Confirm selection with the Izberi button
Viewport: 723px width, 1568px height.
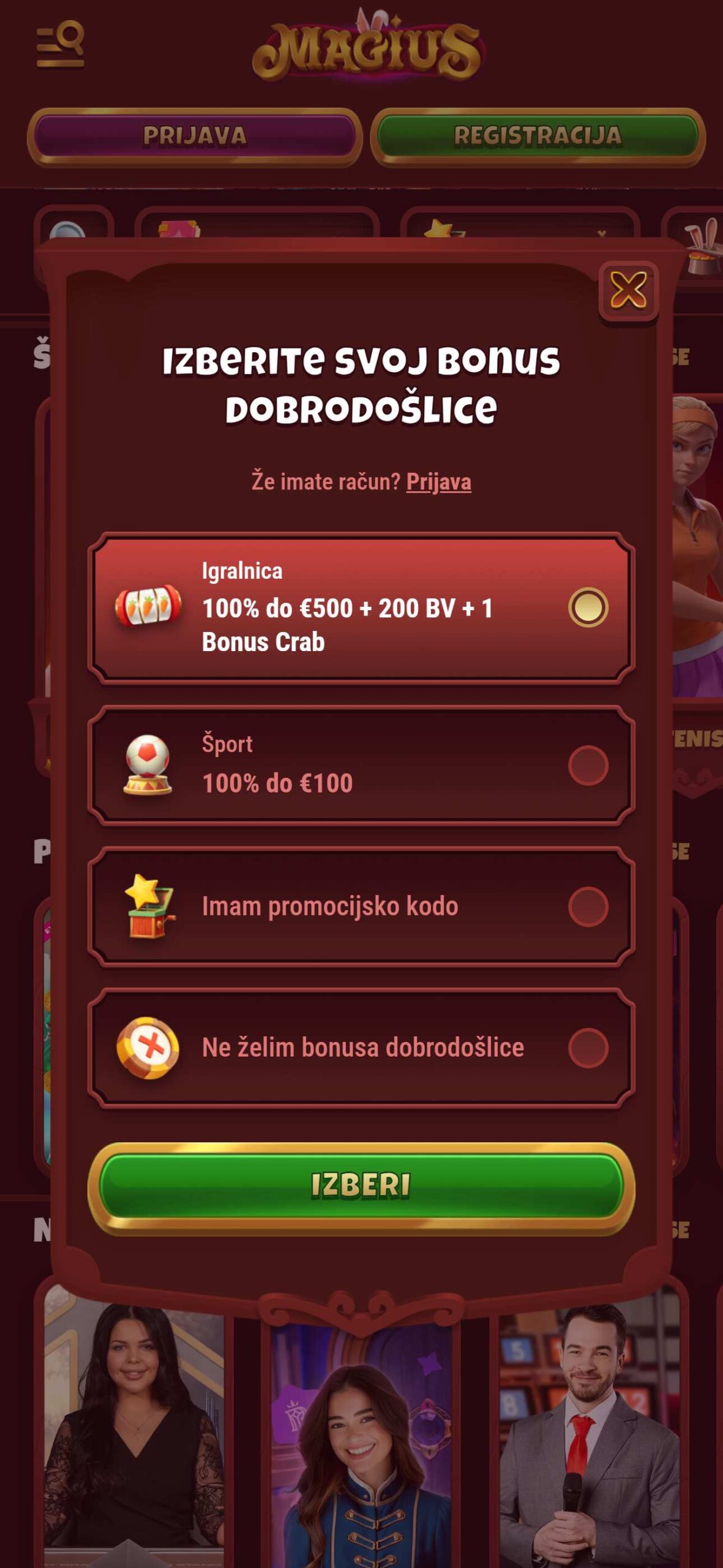[x=361, y=1185]
